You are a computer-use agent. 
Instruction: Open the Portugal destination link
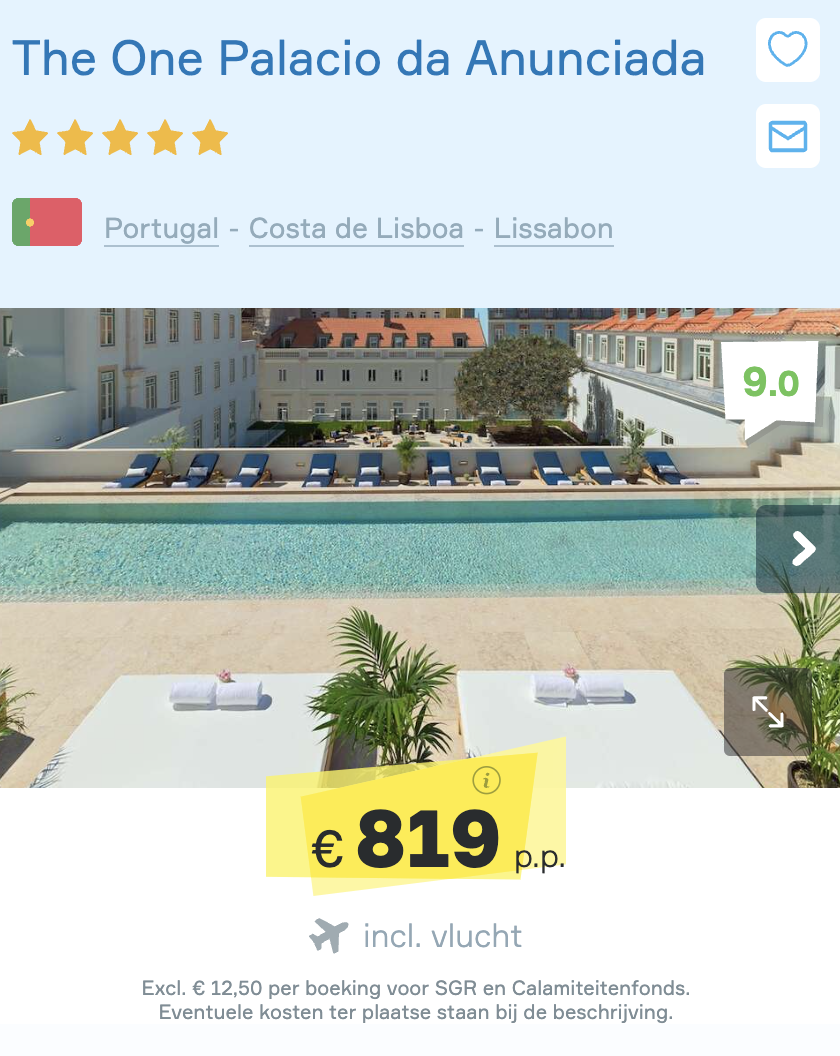coord(161,229)
